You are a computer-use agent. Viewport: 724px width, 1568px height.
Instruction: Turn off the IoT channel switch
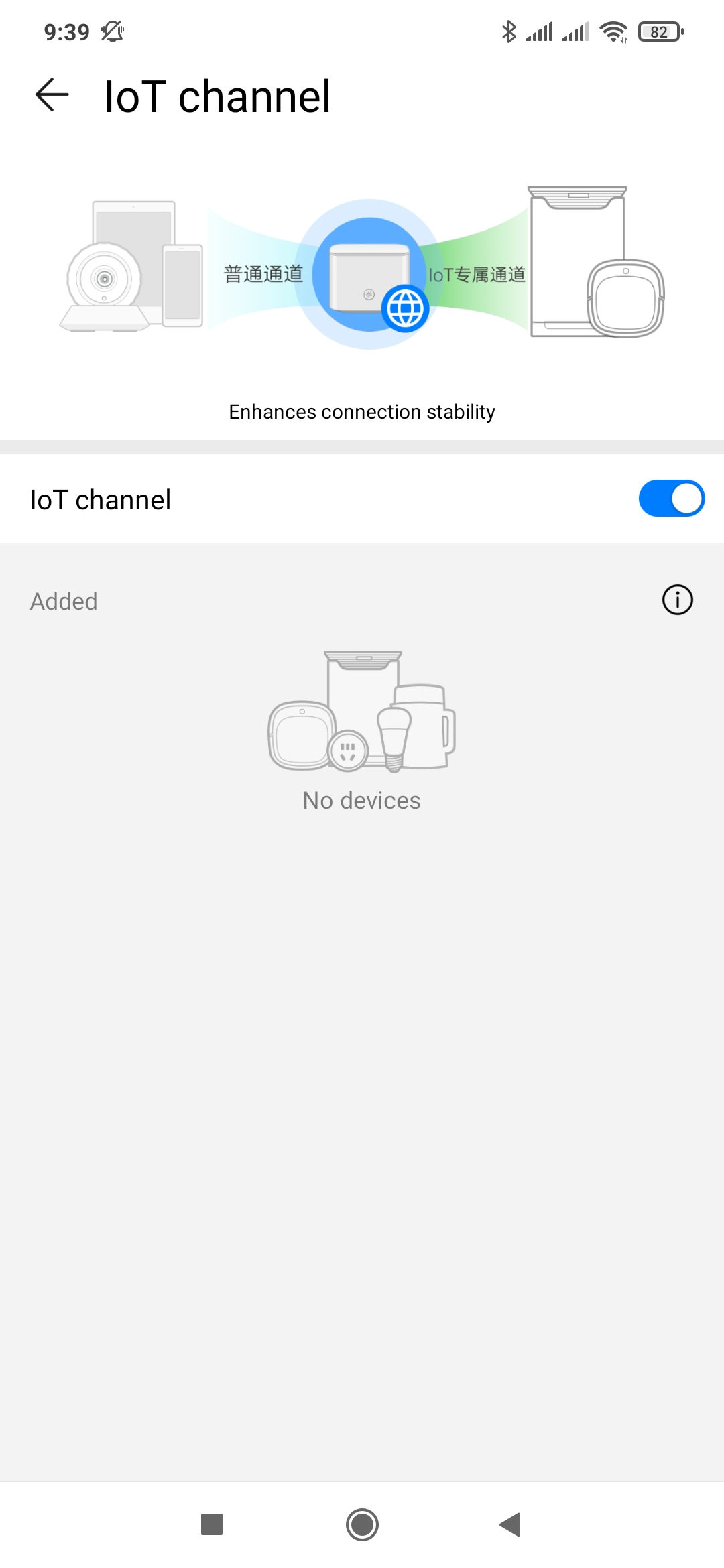pyautogui.click(x=671, y=499)
